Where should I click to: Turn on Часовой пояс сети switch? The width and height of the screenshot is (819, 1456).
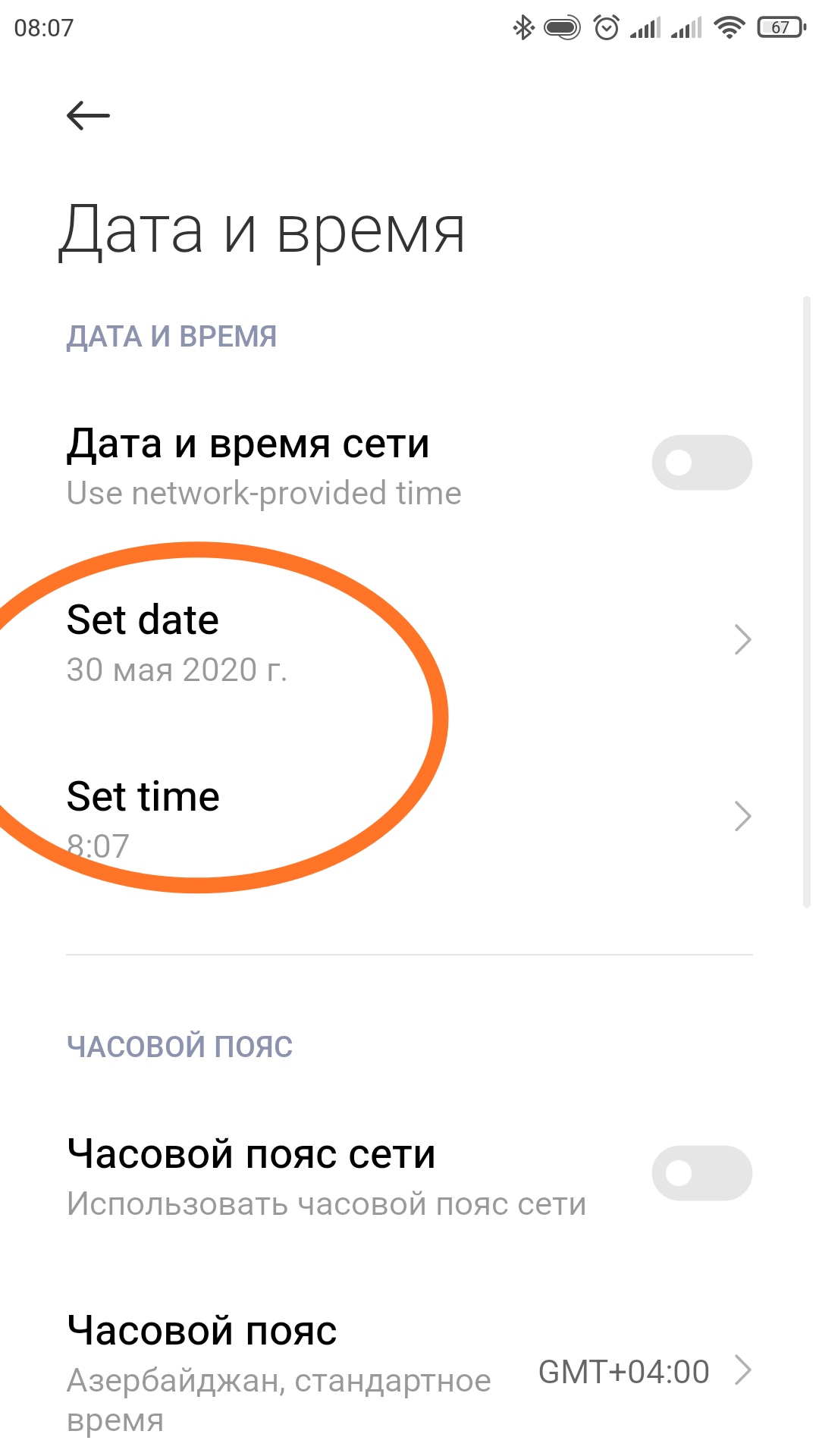tap(701, 1173)
